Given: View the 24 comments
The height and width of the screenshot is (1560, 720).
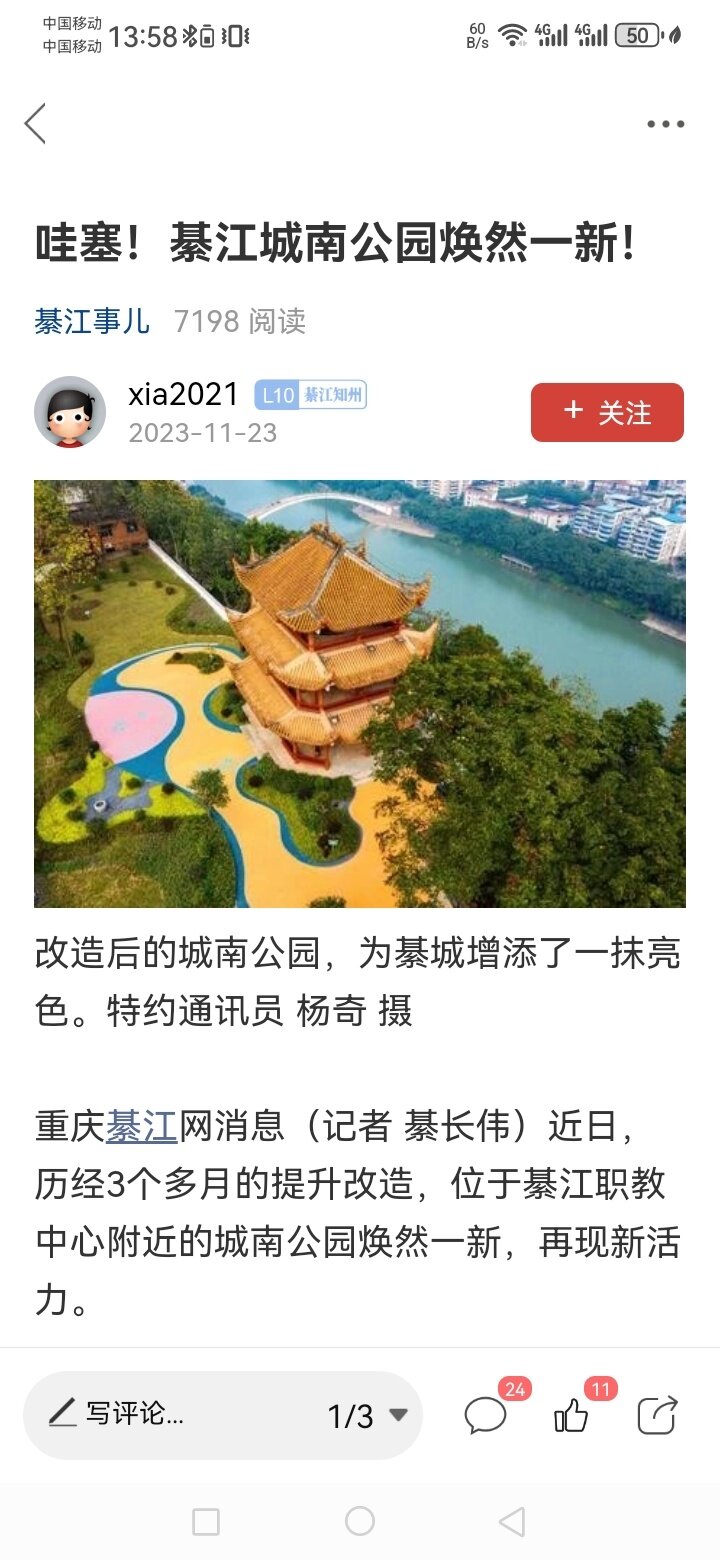Looking at the screenshot, I should (486, 1415).
